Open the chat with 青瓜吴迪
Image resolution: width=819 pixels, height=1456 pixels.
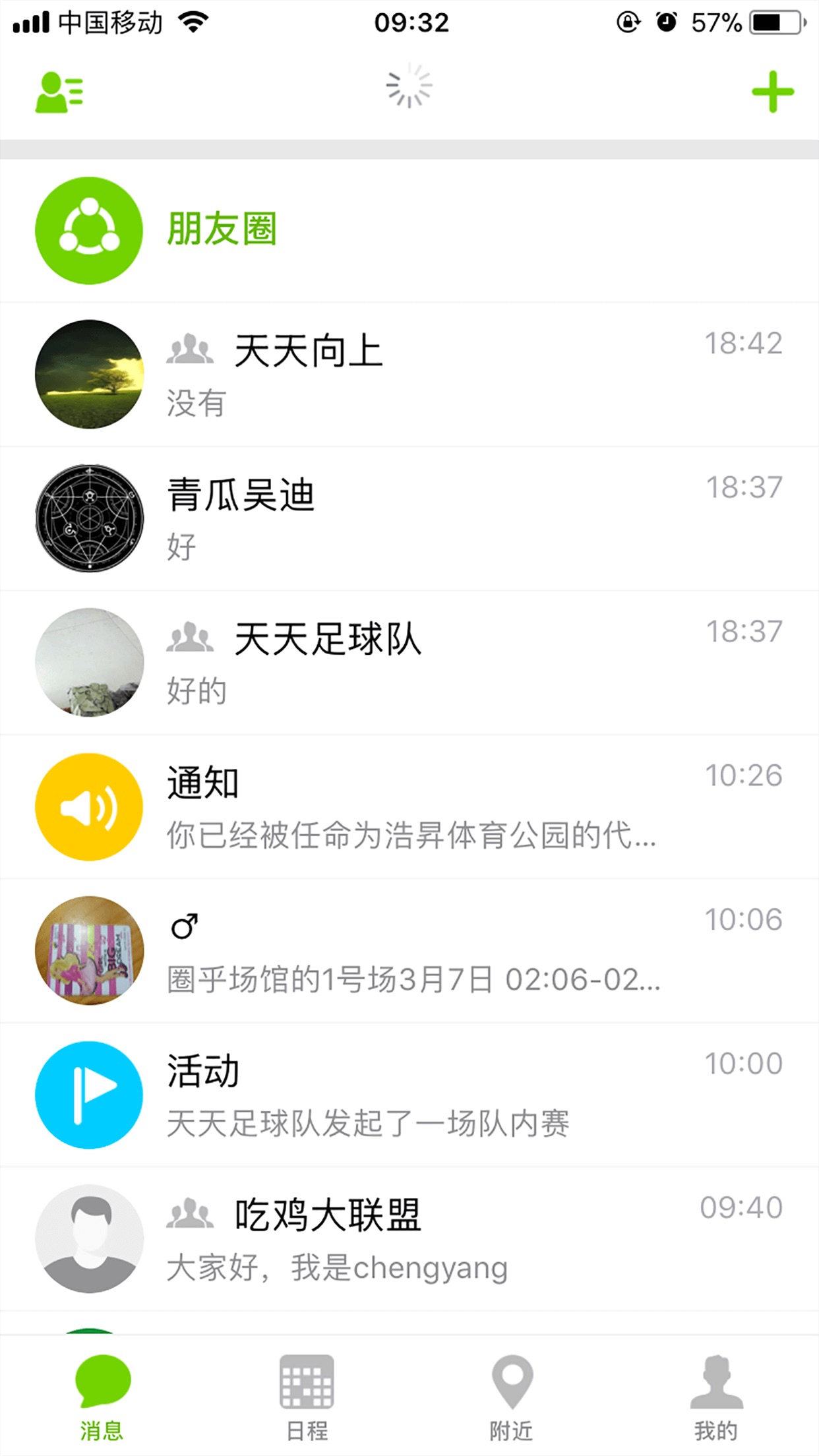pyautogui.click(x=409, y=518)
